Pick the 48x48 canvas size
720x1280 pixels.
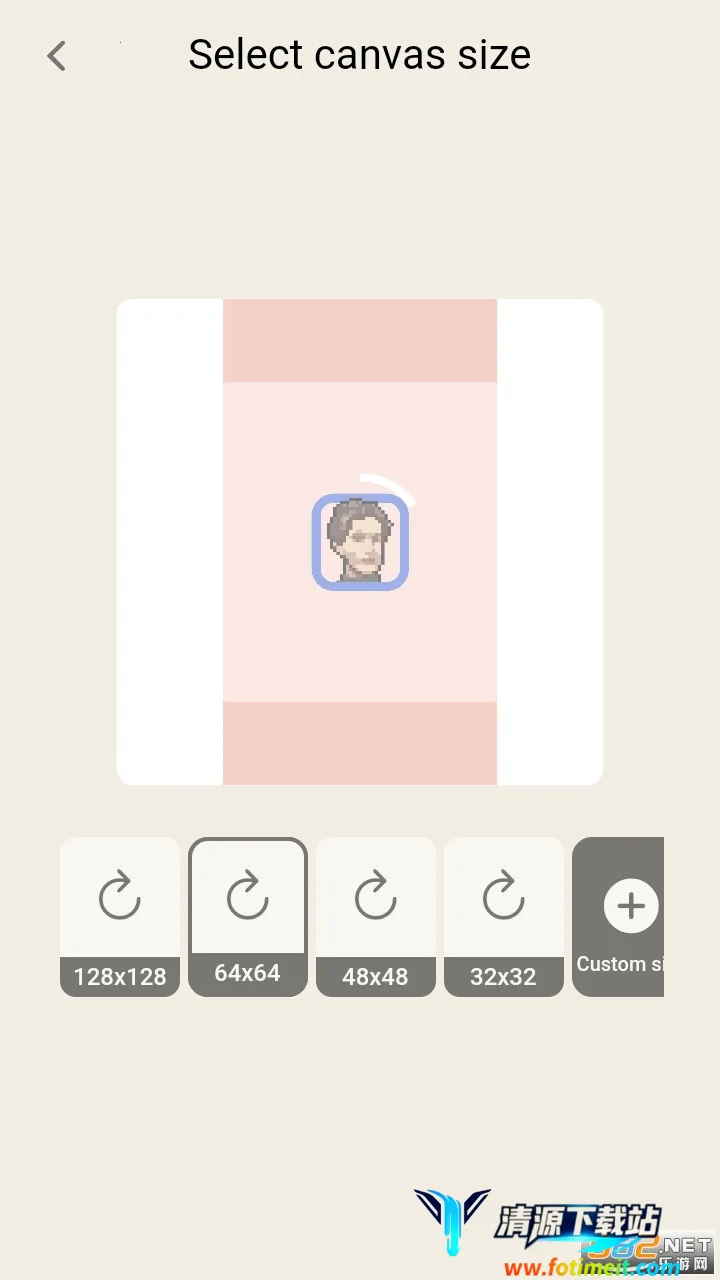[376, 916]
